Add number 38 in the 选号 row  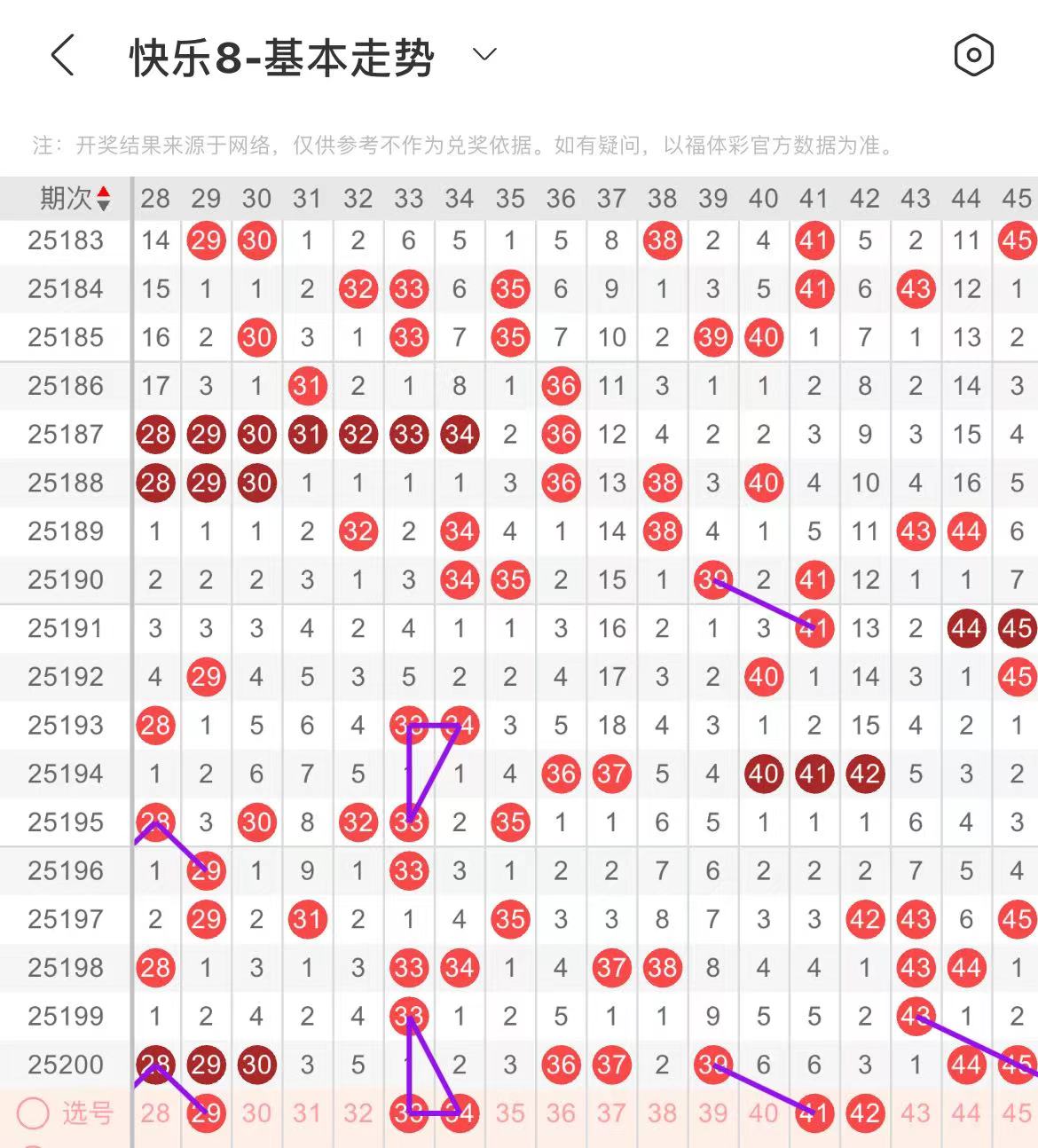[x=662, y=1113]
